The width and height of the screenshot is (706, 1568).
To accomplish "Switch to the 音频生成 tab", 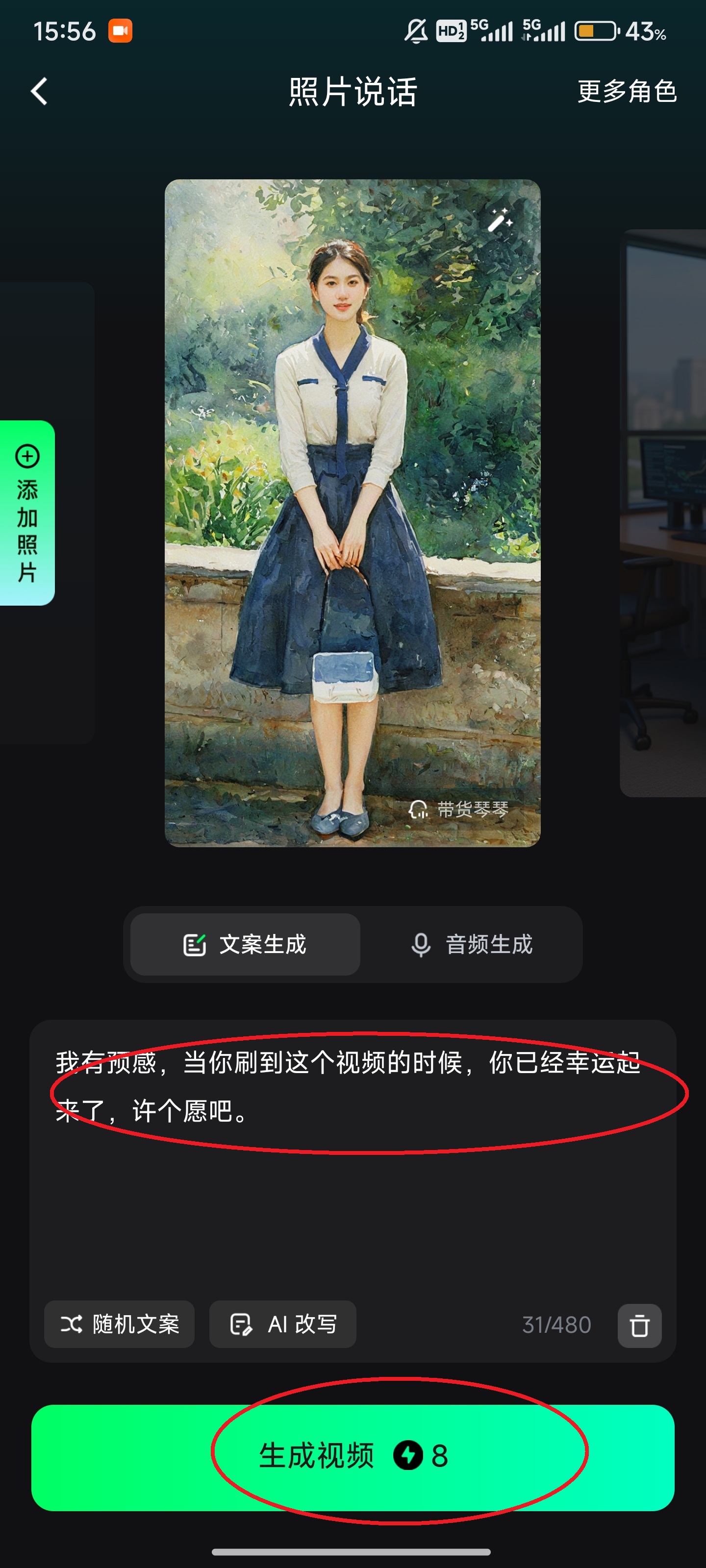I will 472,944.
